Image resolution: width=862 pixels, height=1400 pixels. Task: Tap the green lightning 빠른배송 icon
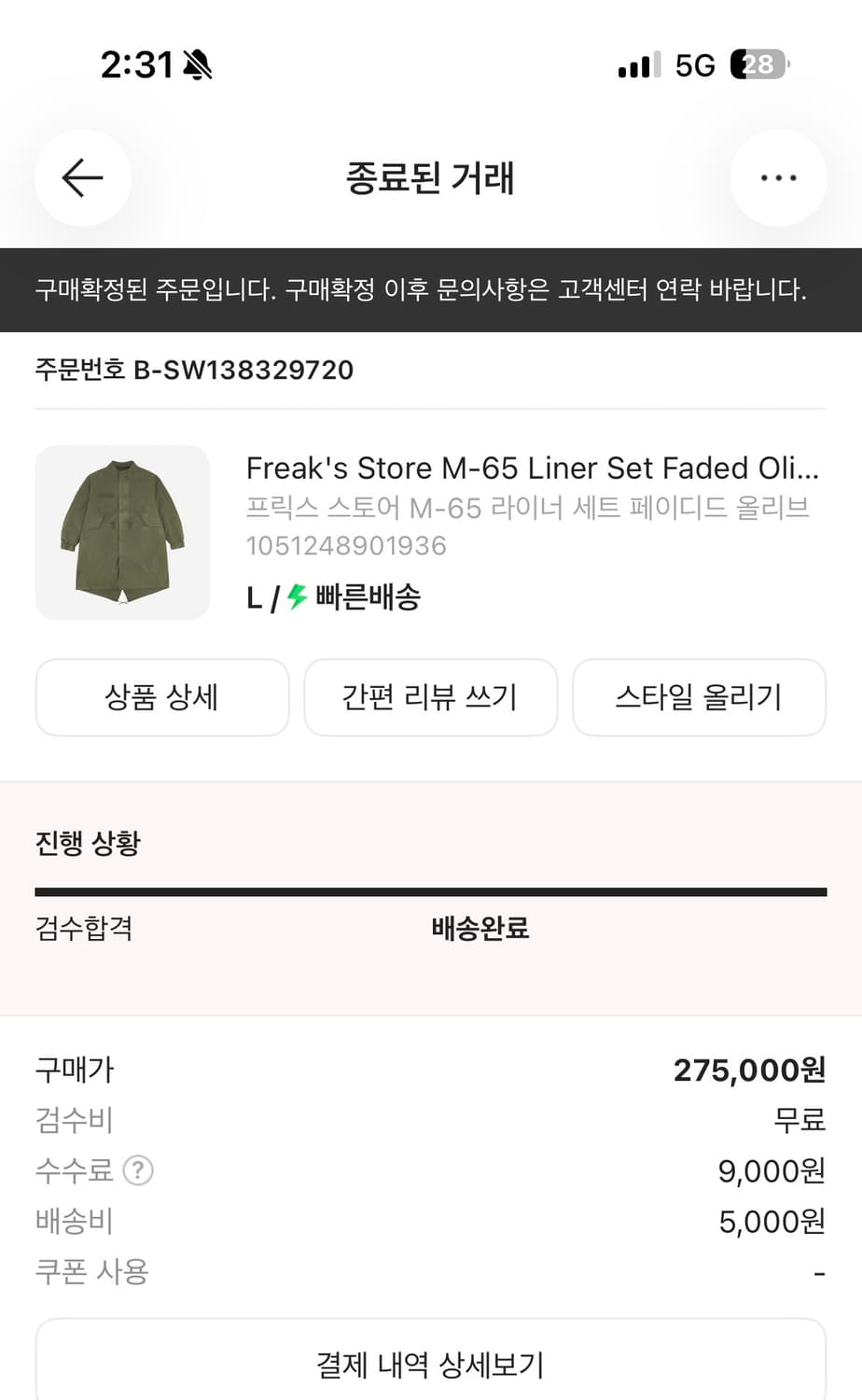coord(294,597)
